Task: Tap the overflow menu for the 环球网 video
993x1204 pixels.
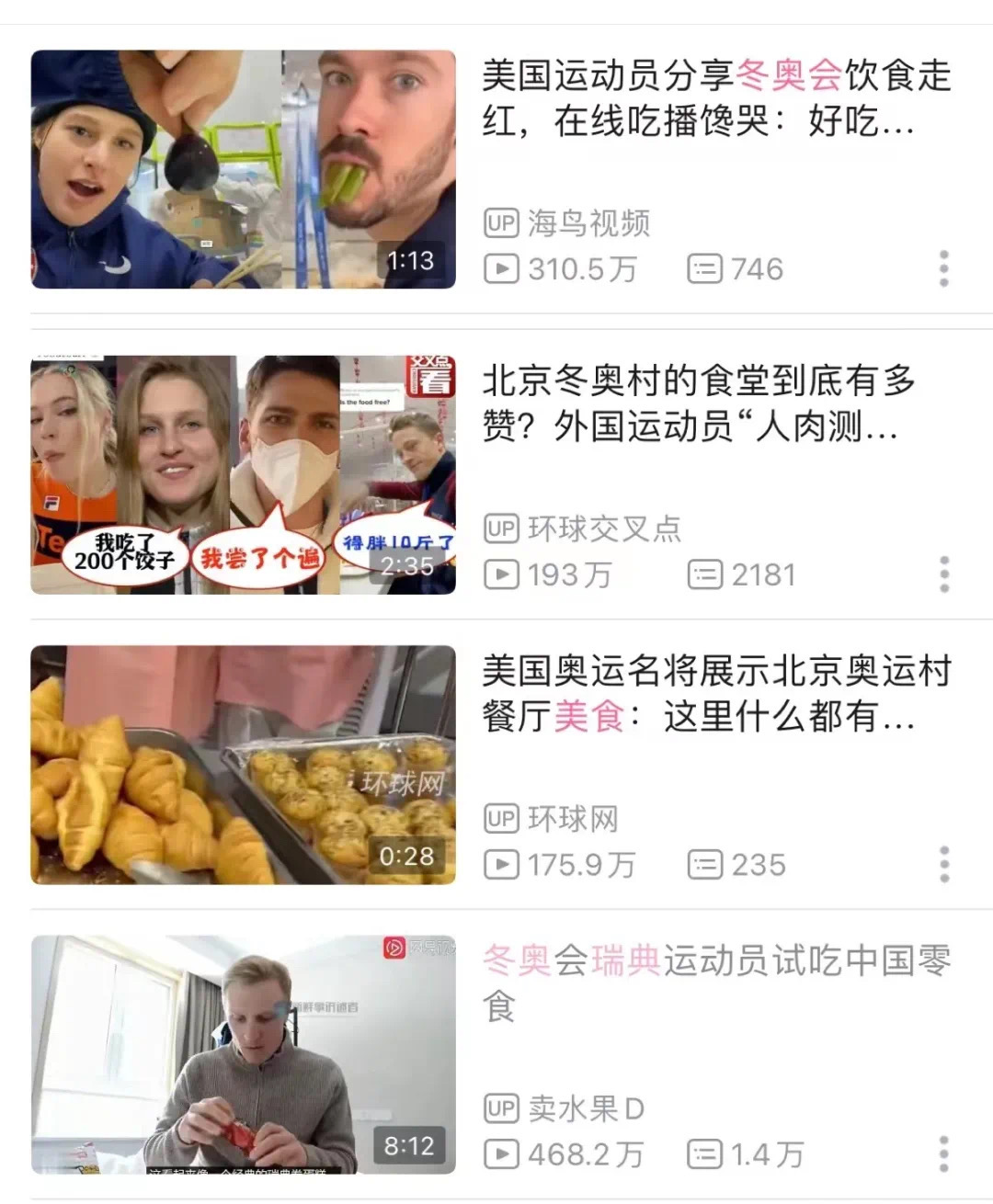Action: pyautogui.click(x=943, y=865)
